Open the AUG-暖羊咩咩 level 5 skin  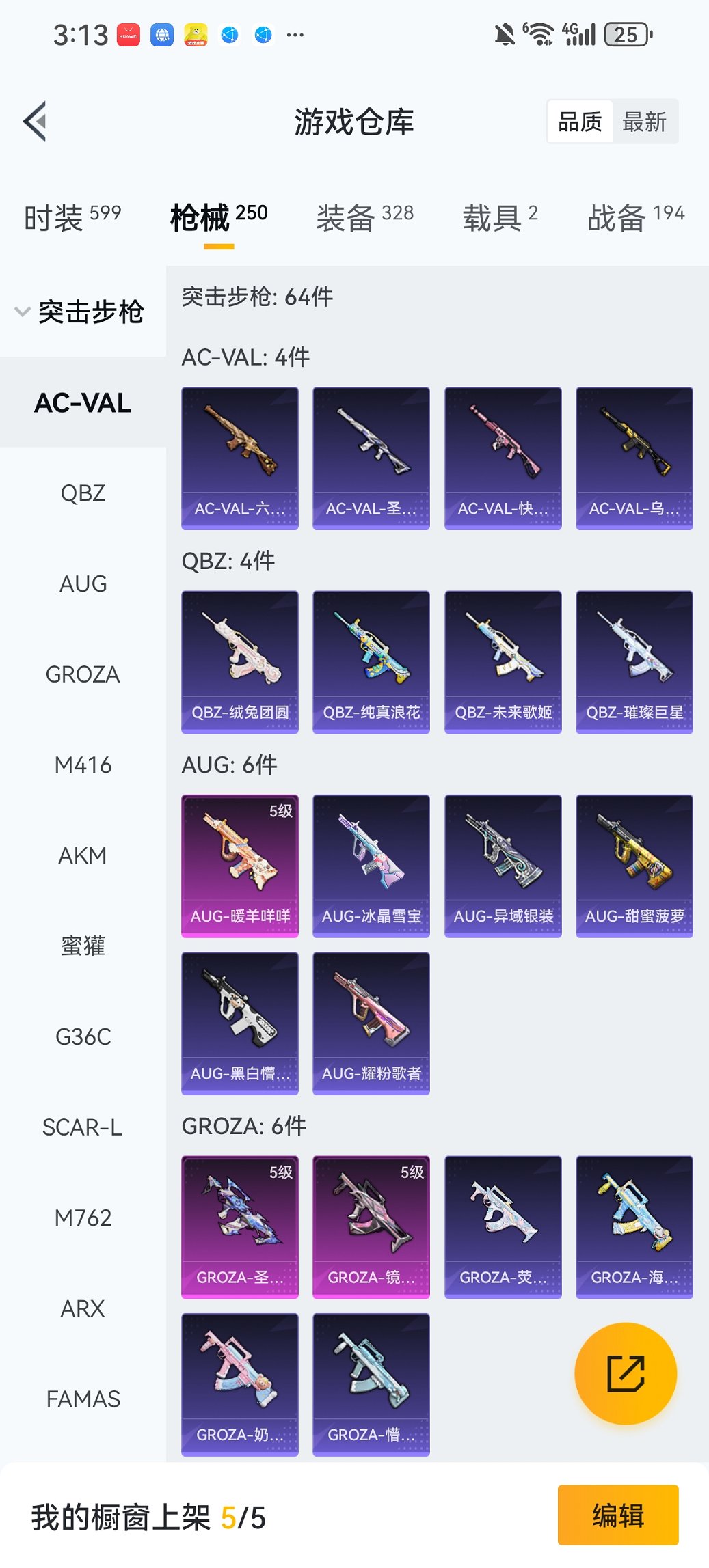pyautogui.click(x=240, y=866)
